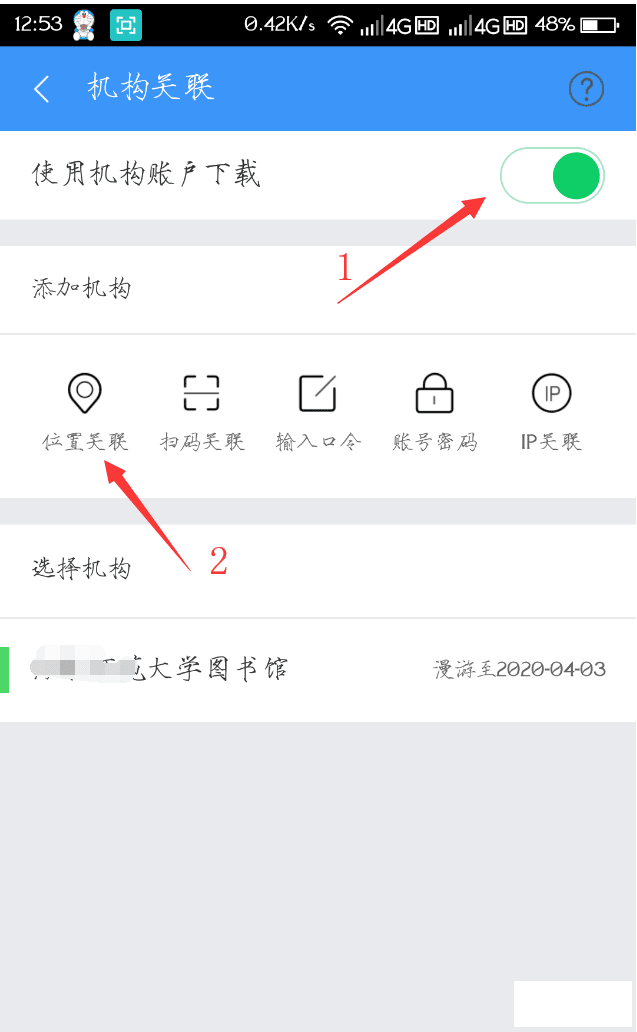Open 输入口令 option

coord(318,411)
